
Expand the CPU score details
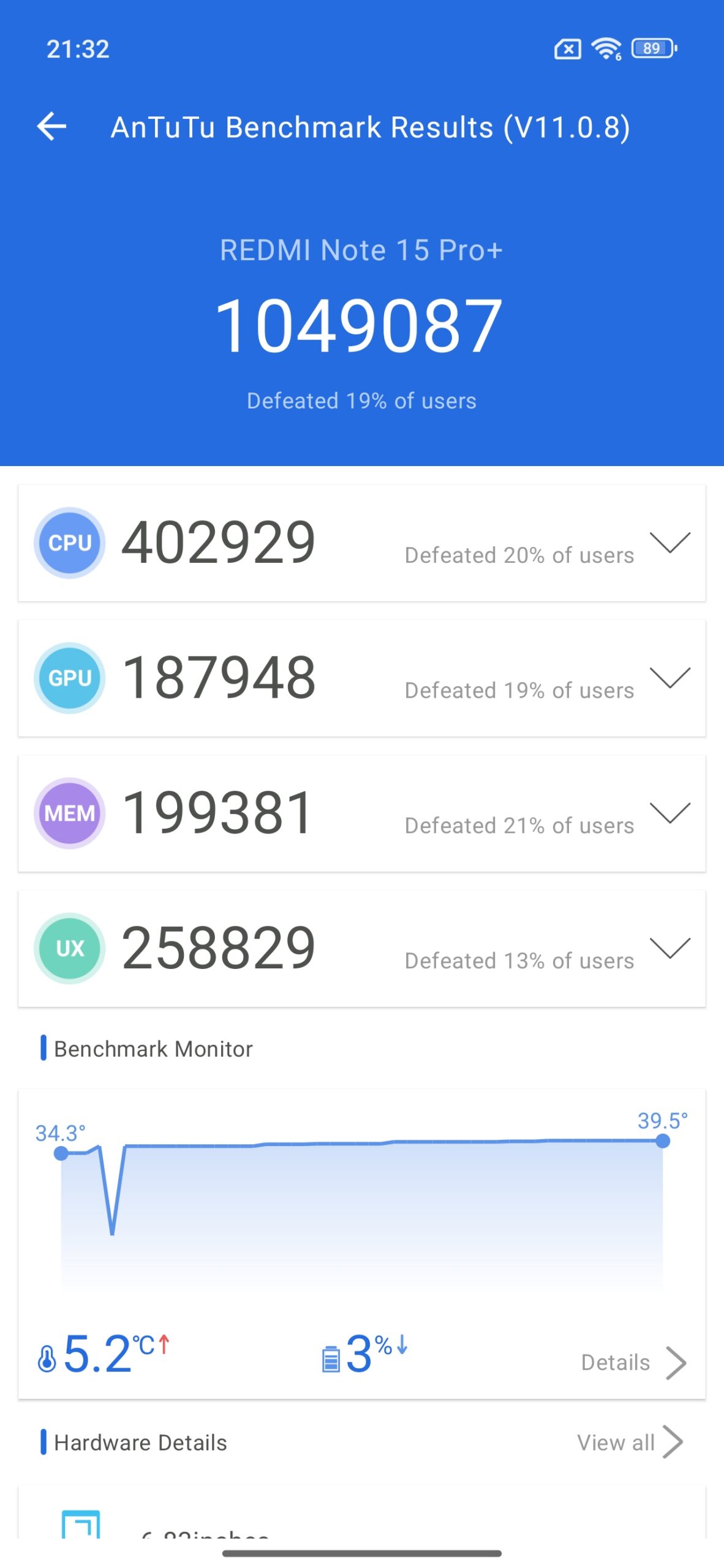coord(669,543)
